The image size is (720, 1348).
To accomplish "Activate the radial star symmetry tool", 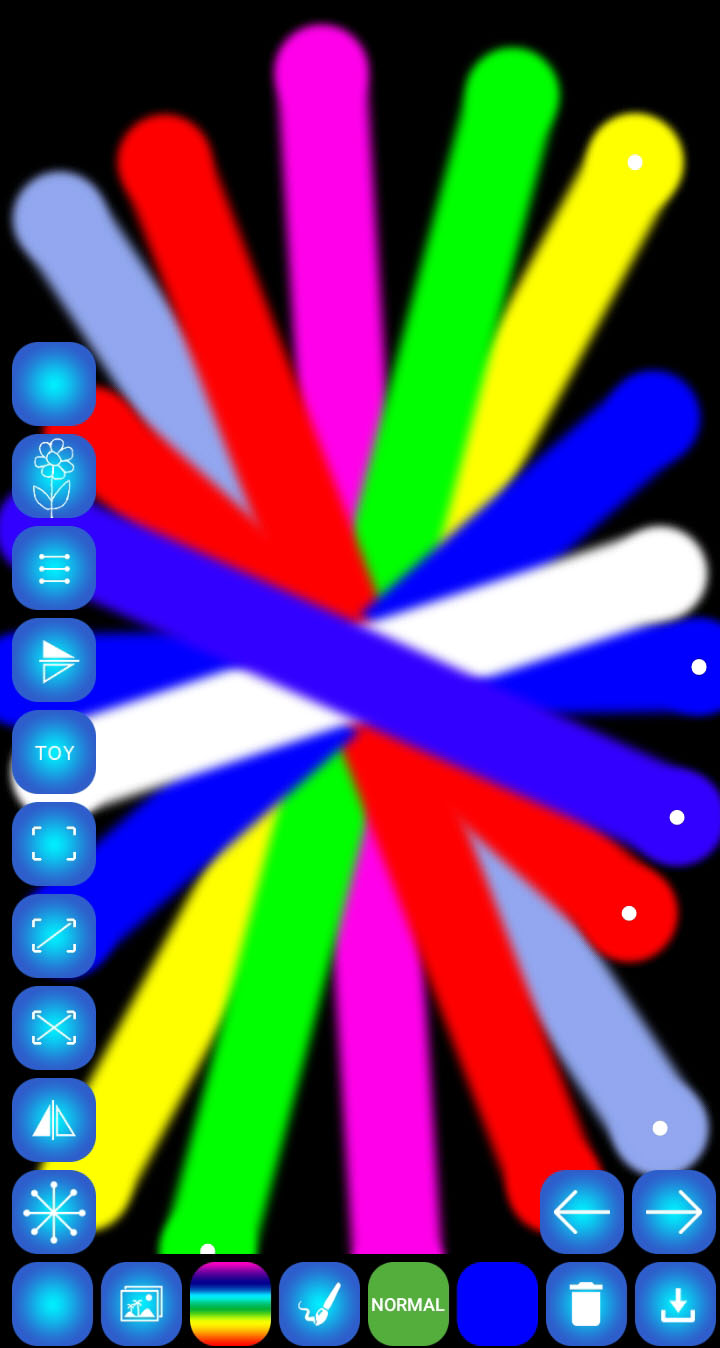I will 54,1212.
